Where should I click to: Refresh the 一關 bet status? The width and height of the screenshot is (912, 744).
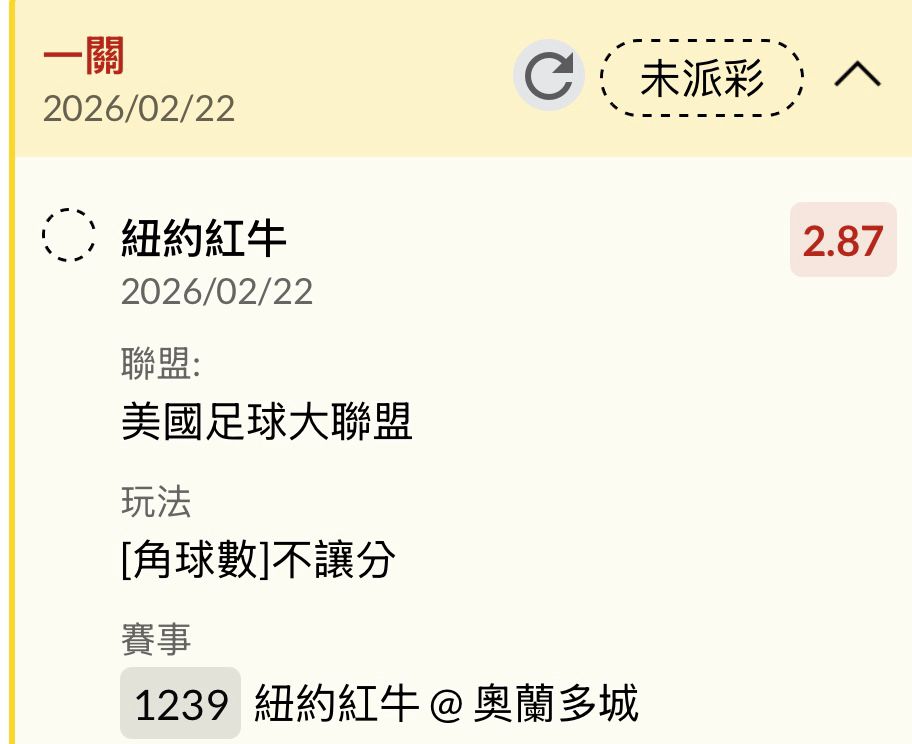click(x=549, y=77)
